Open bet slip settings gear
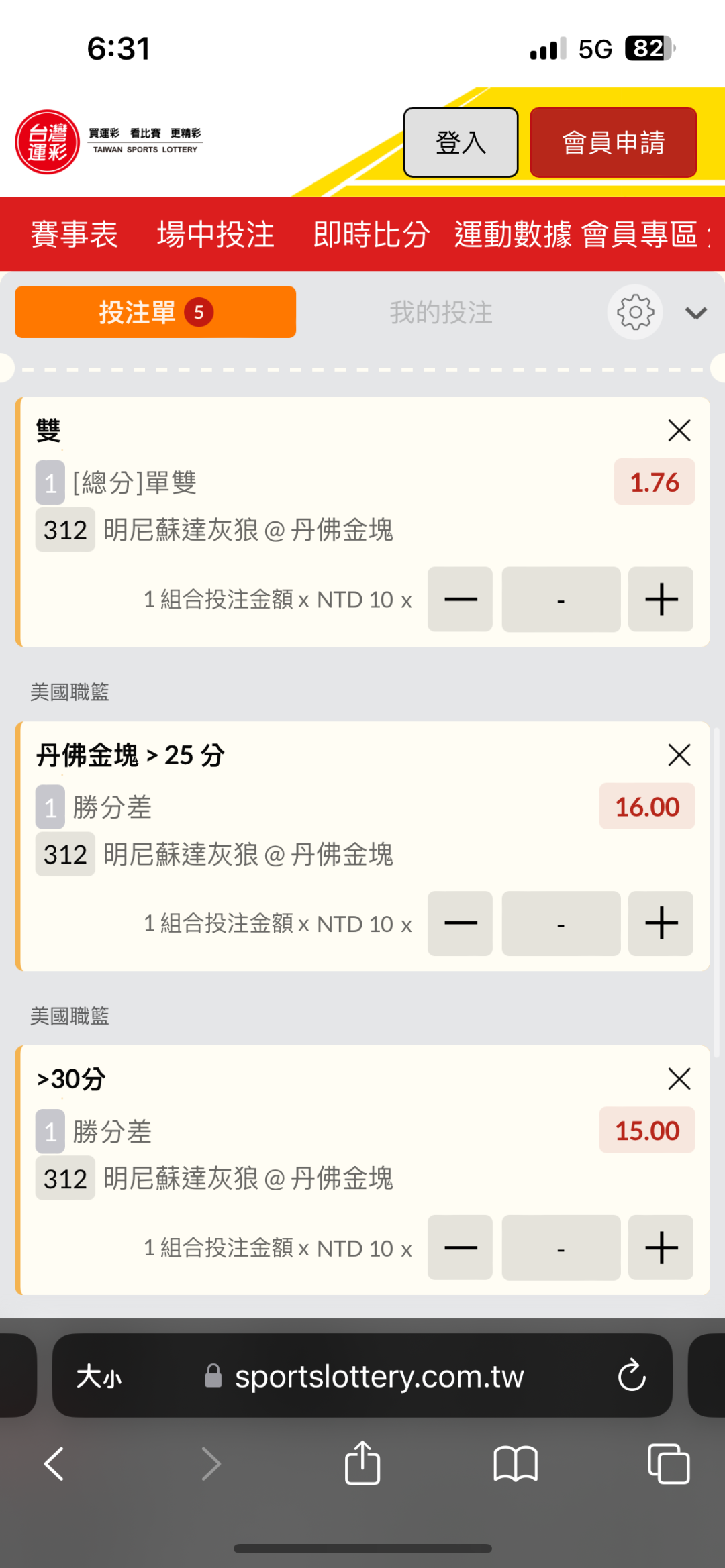 pos(635,313)
